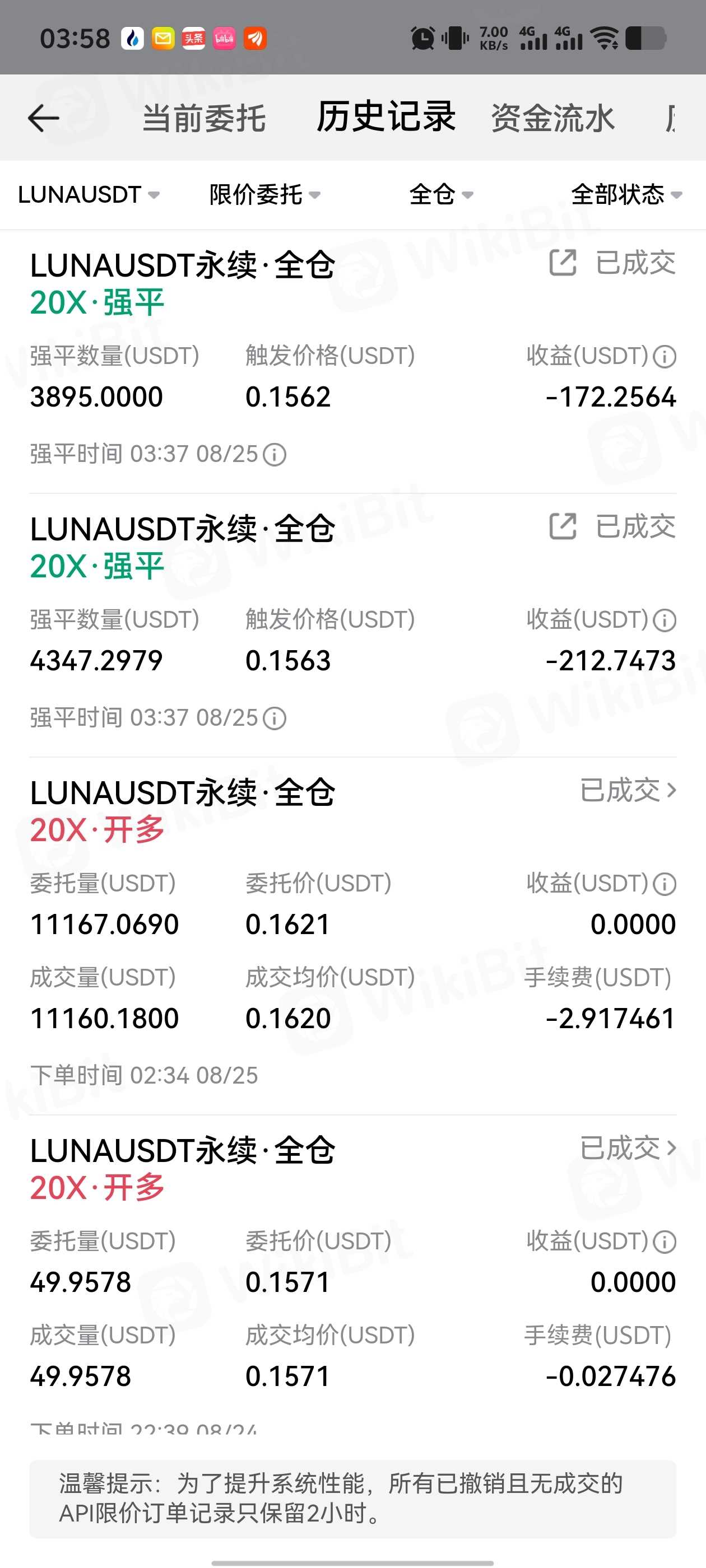Image resolution: width=706 pixels, height=1568 pixels.
Task: Share the liquidation order with 4347.2979 quantity
Action: 562,526
